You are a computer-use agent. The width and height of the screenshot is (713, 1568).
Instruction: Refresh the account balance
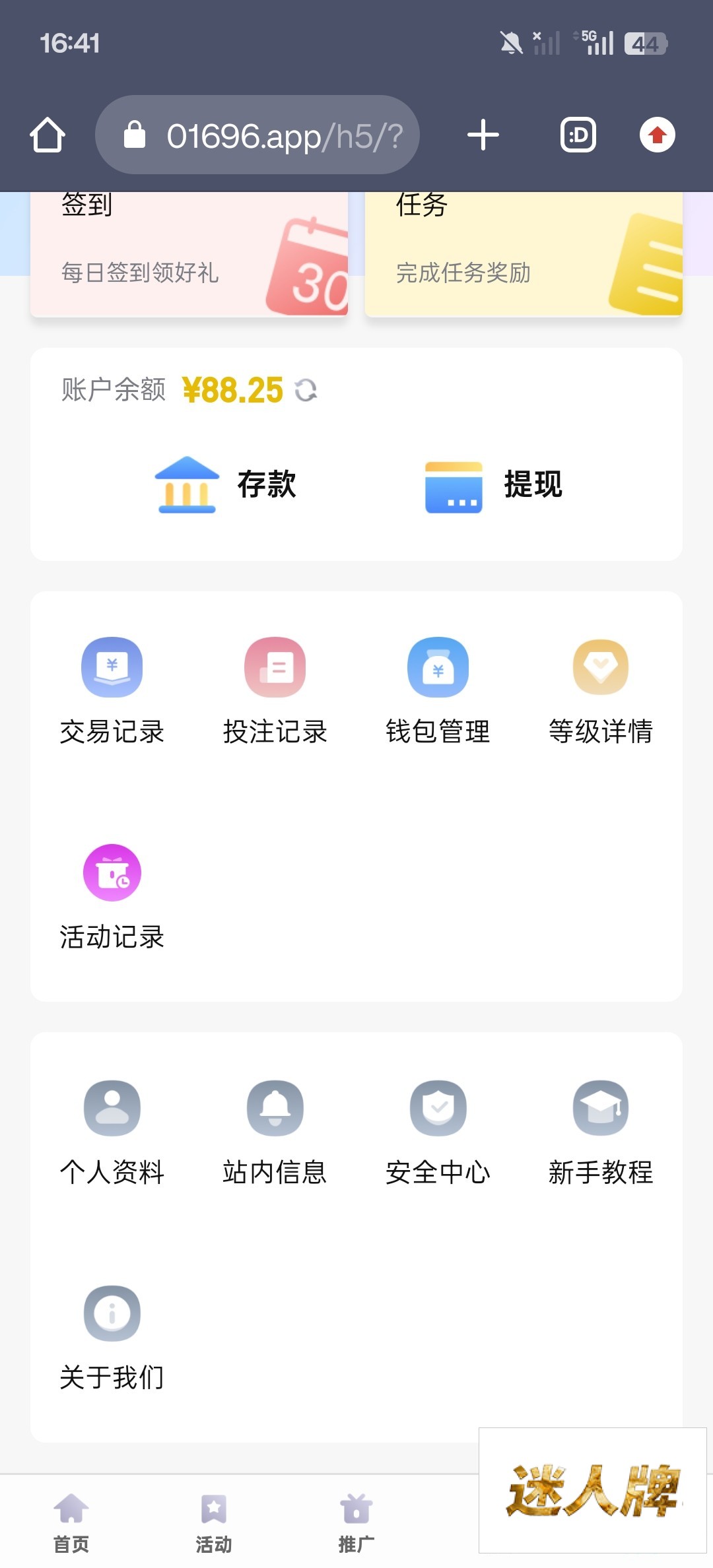[x=306, y=390]
